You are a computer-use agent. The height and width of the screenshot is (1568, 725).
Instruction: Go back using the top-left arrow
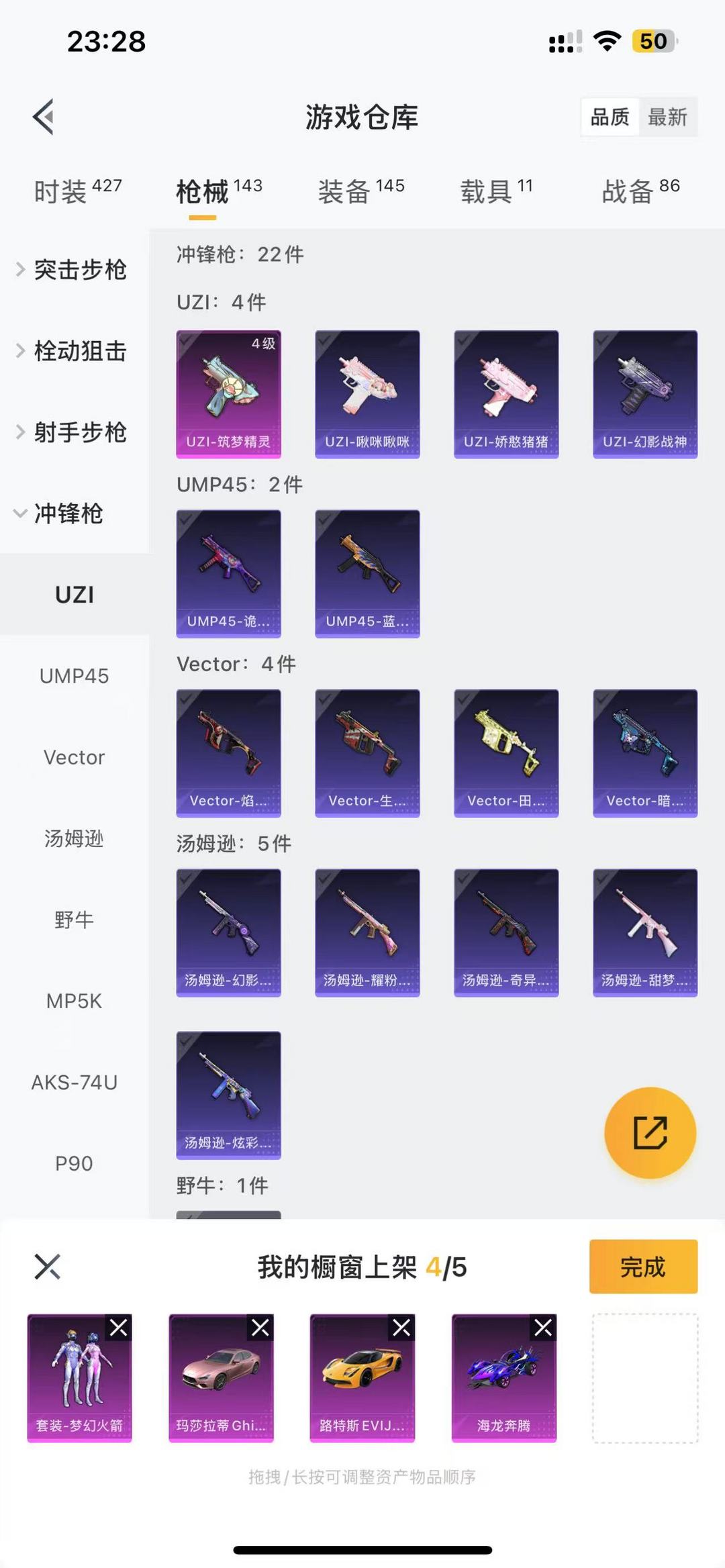[44, 117]
